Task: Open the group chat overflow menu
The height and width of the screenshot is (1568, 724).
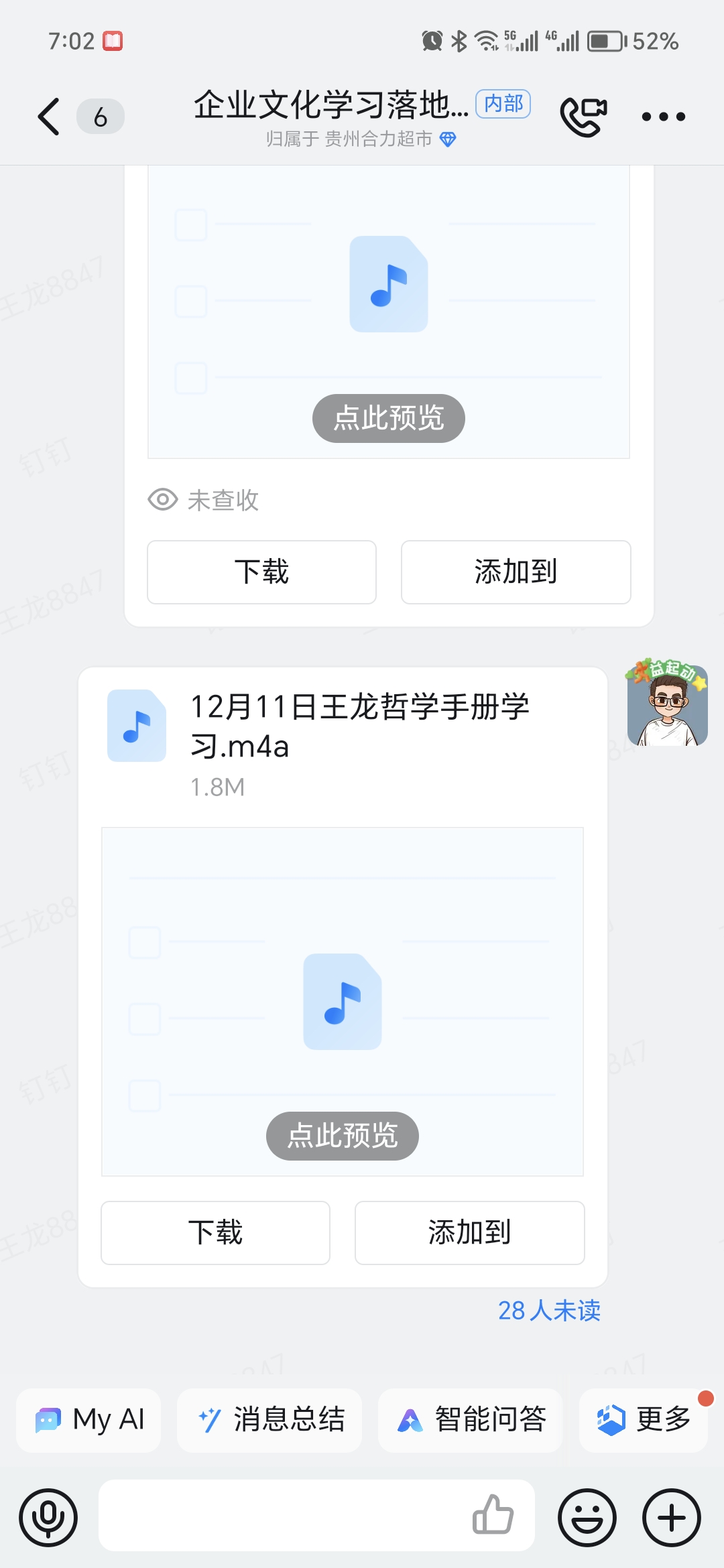Action: coord(663,117)
